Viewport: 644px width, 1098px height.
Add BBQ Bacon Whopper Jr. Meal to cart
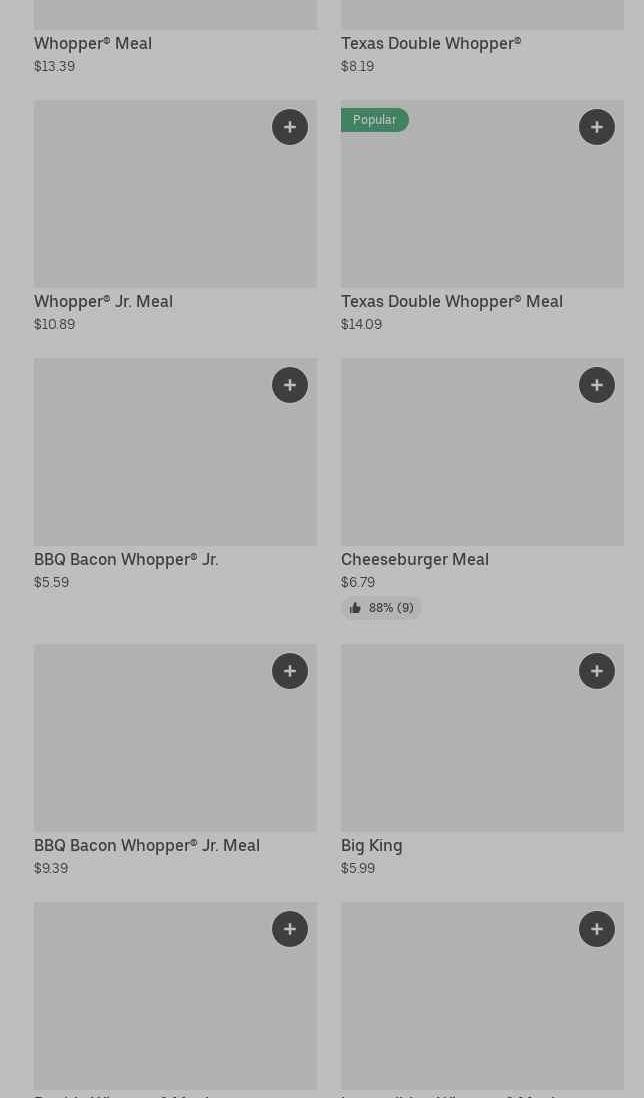290,671
